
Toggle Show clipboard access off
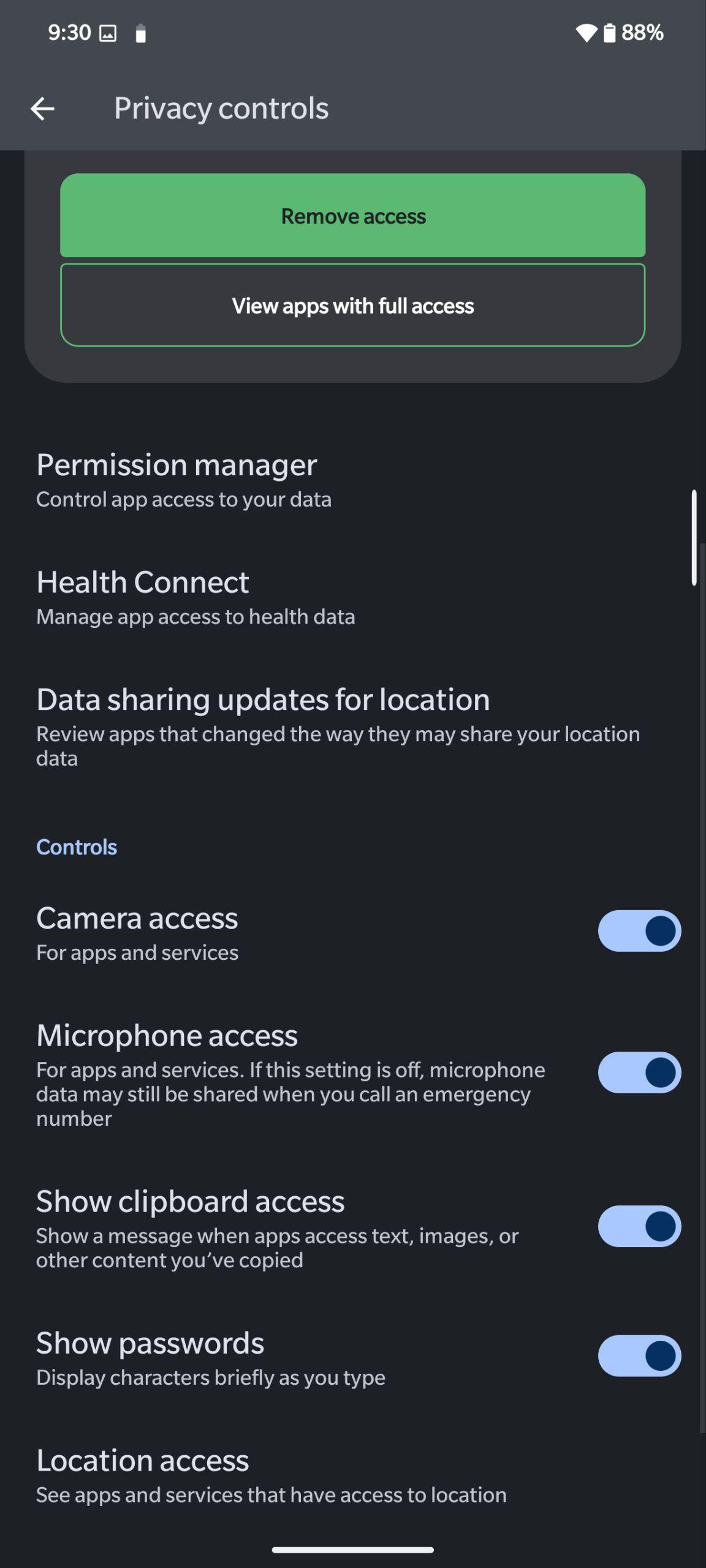coord(639,1226)
